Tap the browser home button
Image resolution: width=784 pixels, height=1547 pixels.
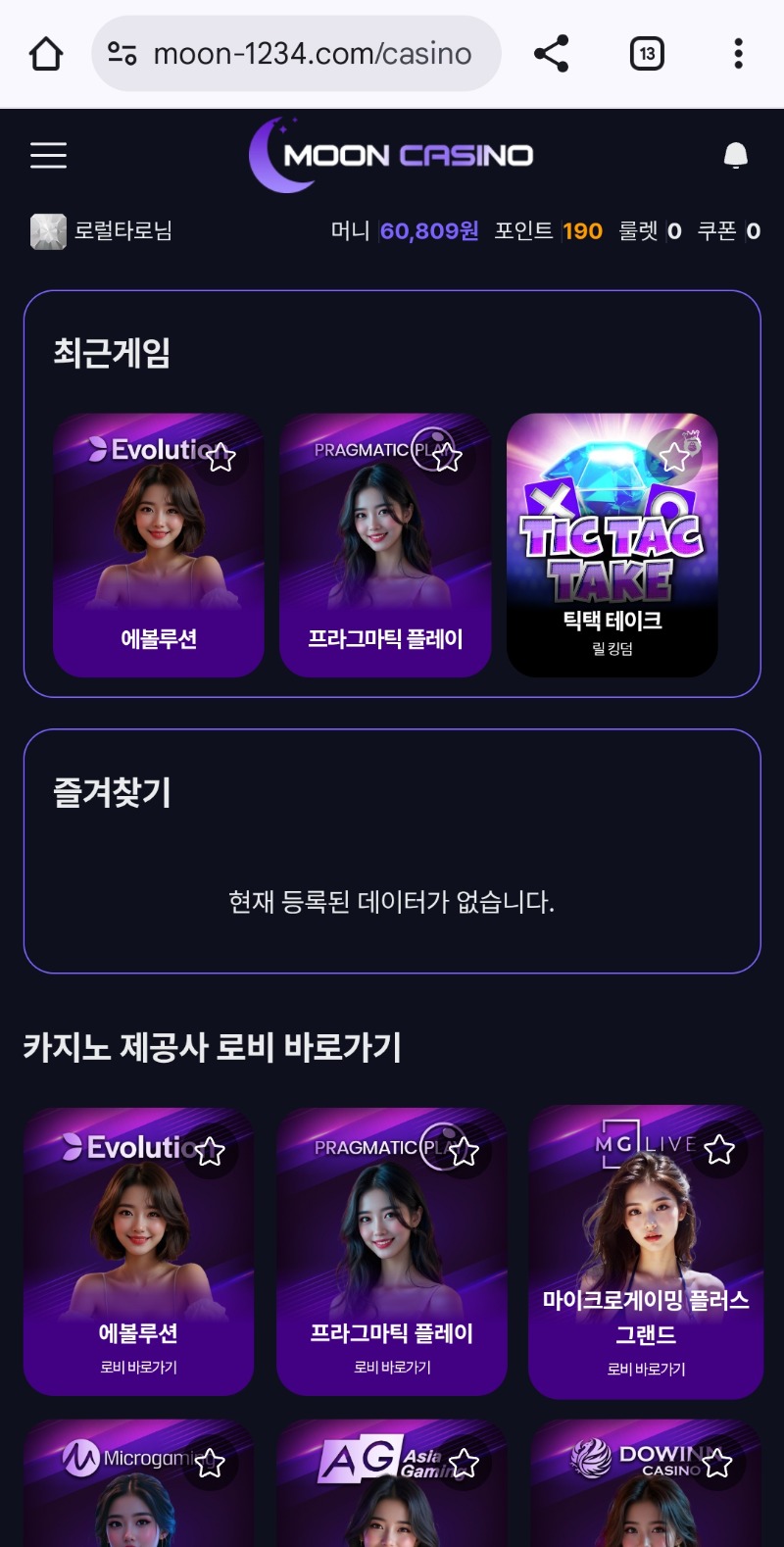coord(46,54)
